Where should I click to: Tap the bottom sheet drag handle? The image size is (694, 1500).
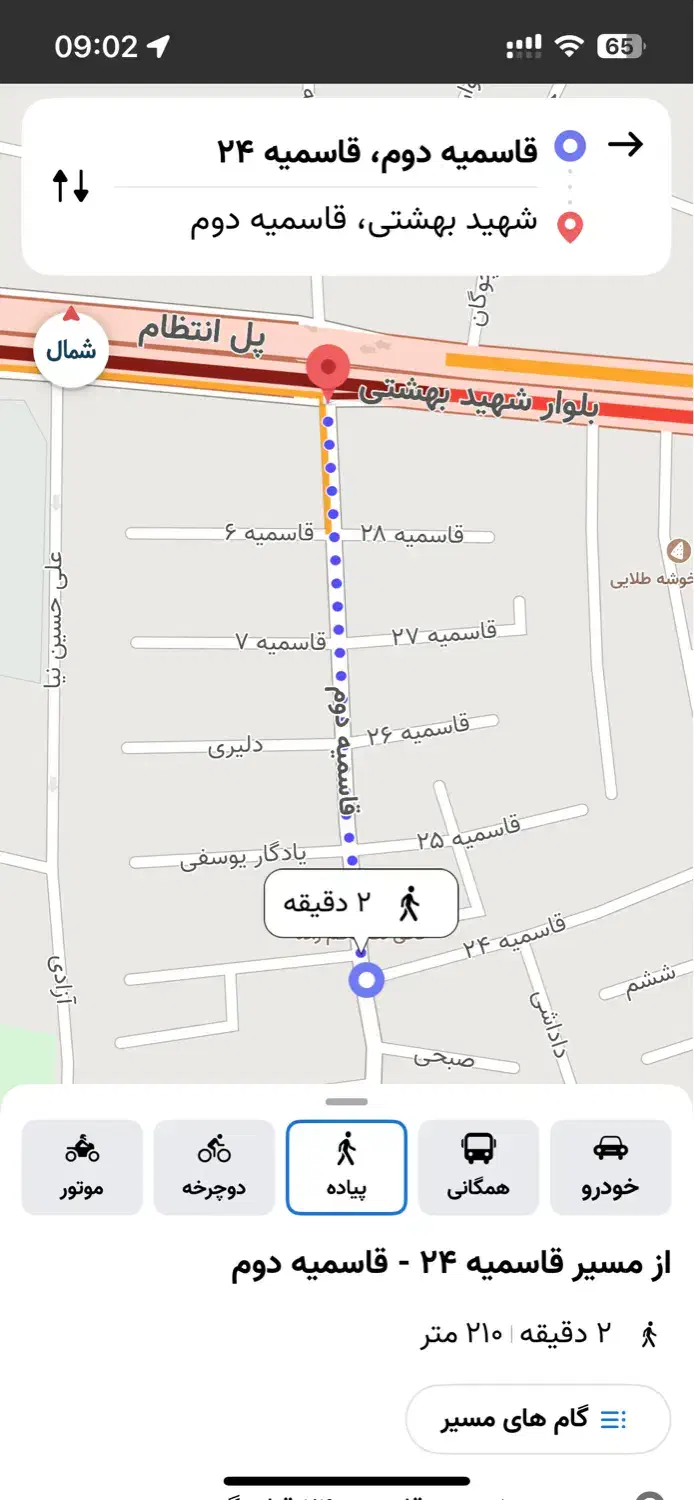click(347, 1102)
